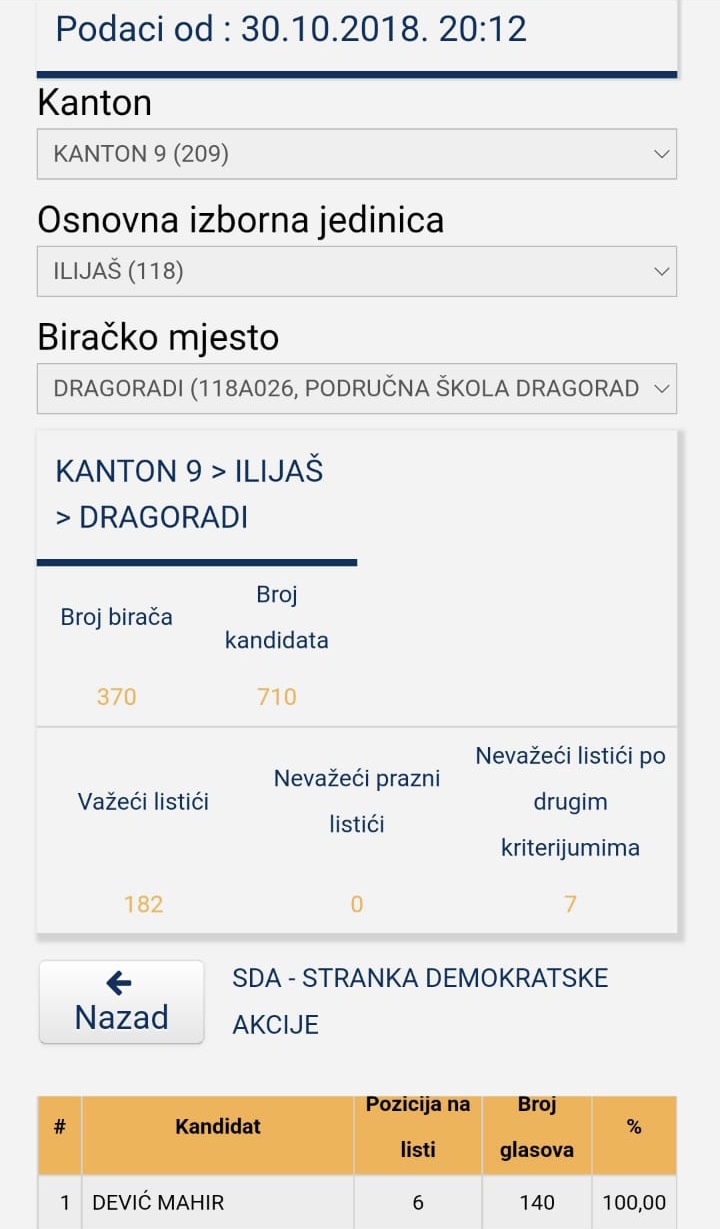
Task: Open the Kanton dropdown
Action: pyautogui.click(x=356, y=154)
